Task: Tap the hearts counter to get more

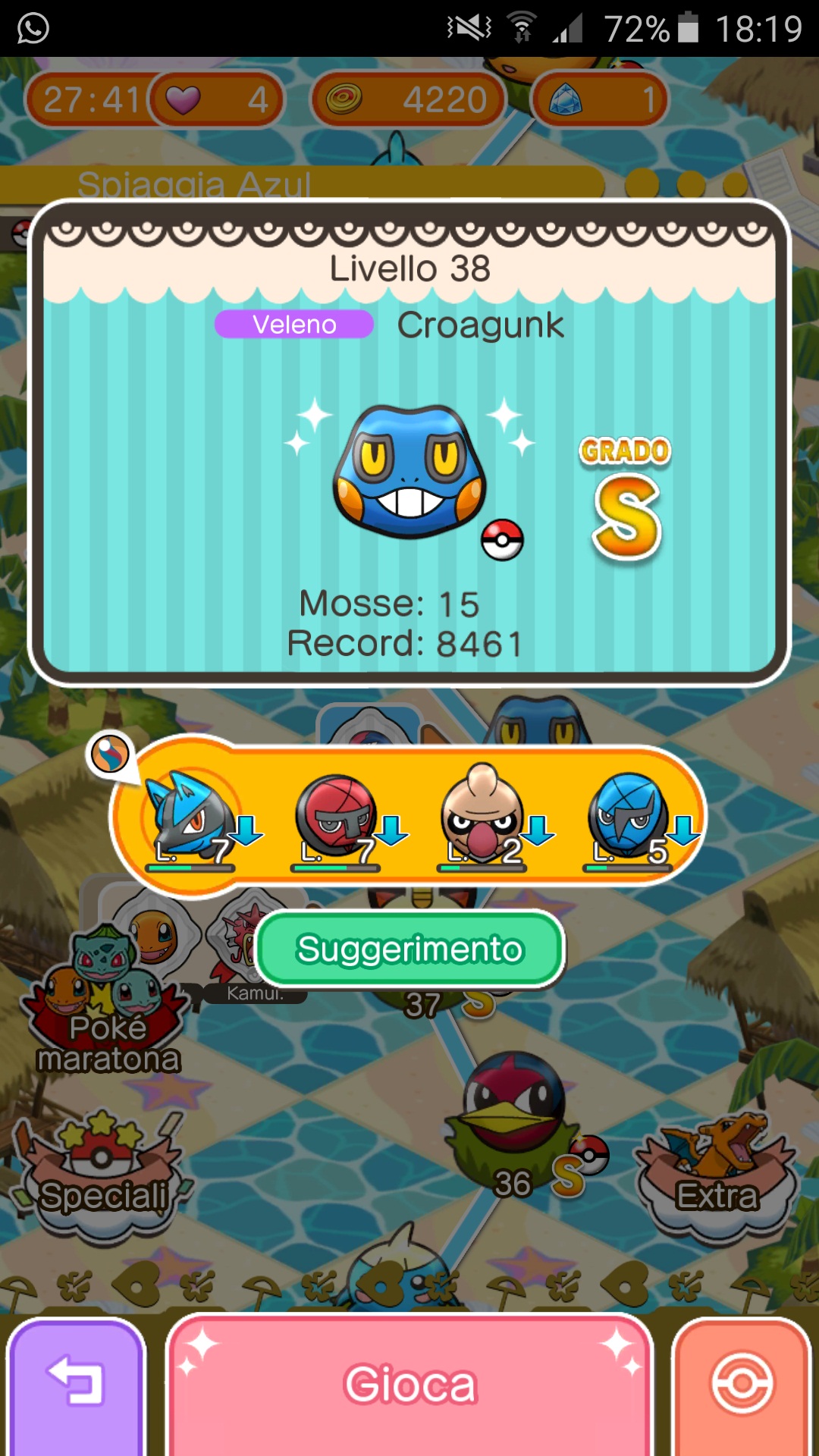Action: click(216, 99)
